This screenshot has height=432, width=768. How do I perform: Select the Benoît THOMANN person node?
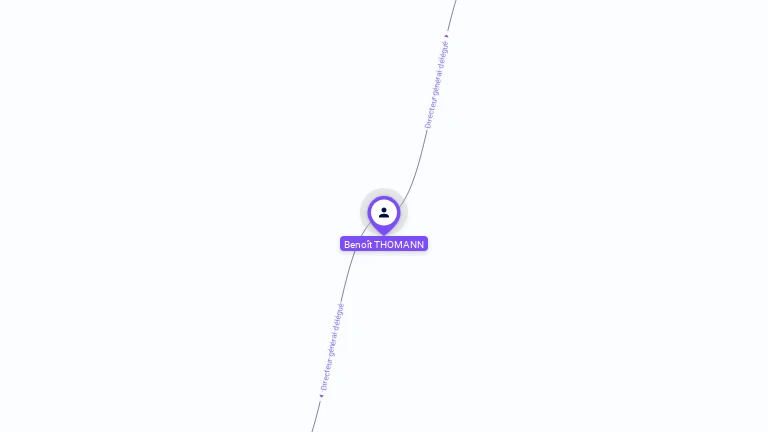point(384,213)
